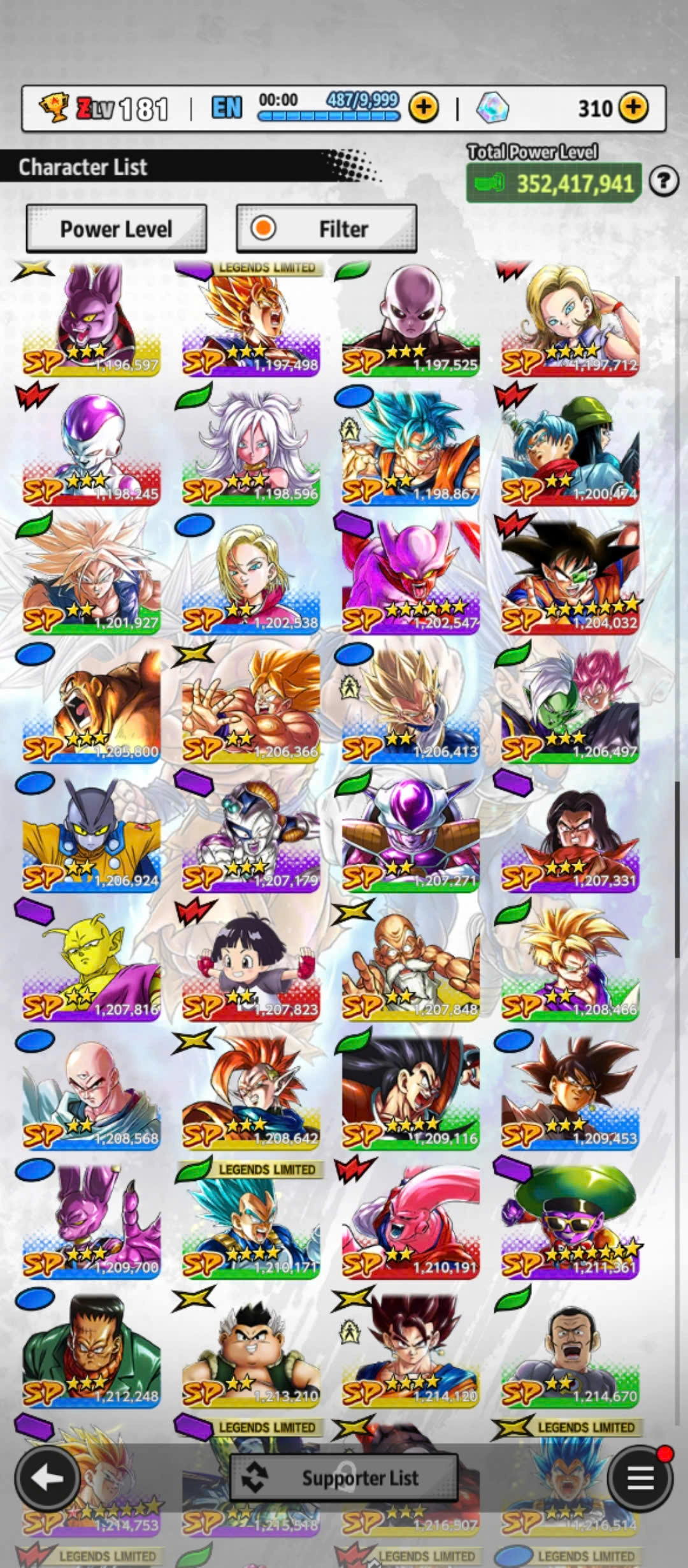Image resolution: width=688 pixels, height=1568 pixels.
Task: Open the Filter options
Action: 326,228
